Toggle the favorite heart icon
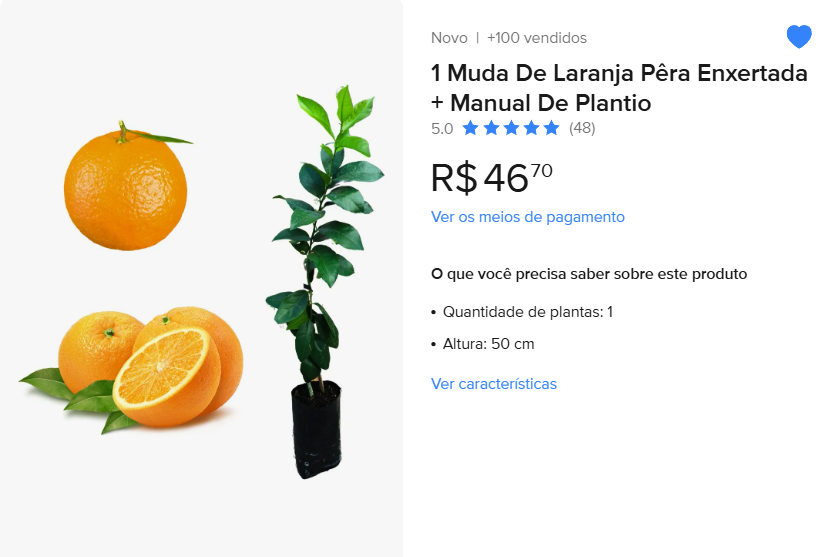Image resolution: width=830 pixels, height=557 pixels. [798, 38]
